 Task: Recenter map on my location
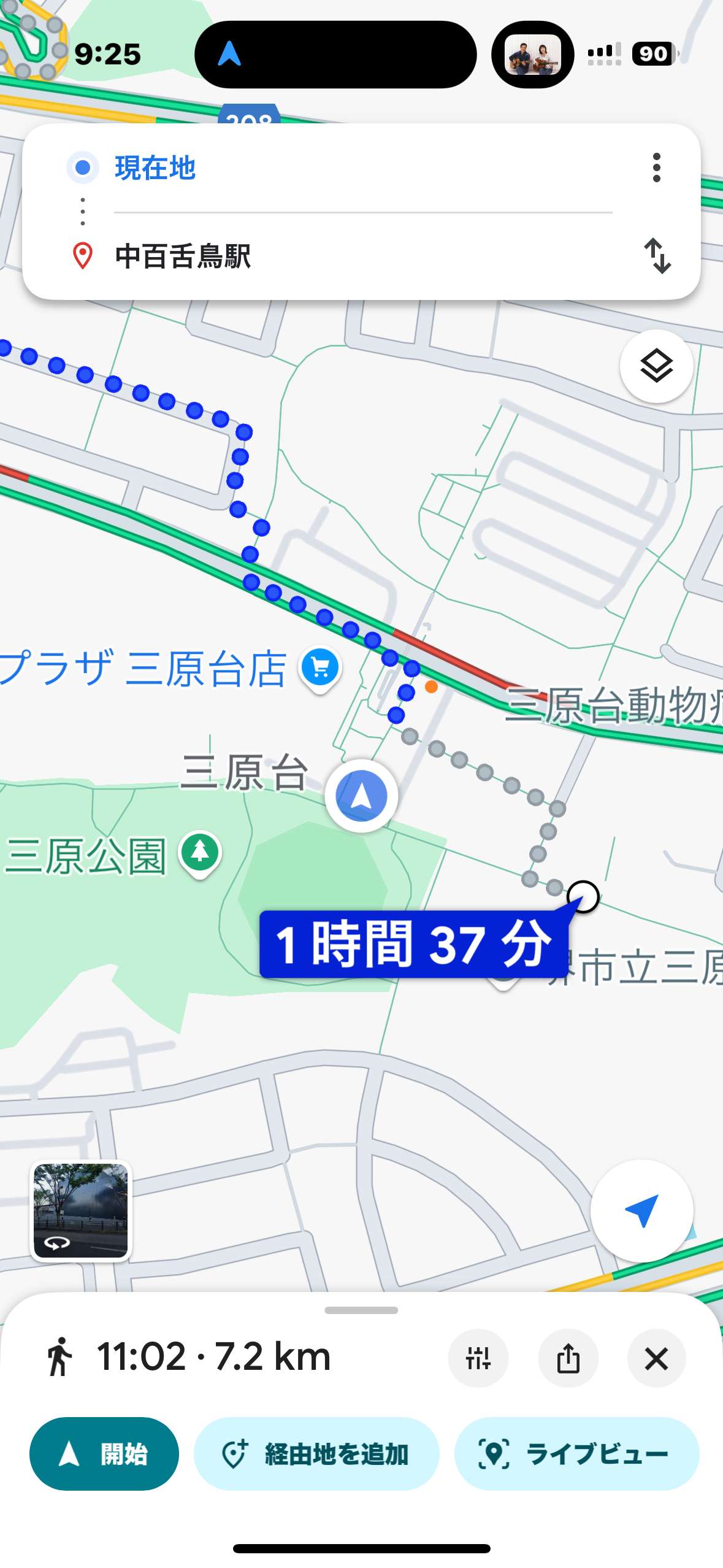641,1210
